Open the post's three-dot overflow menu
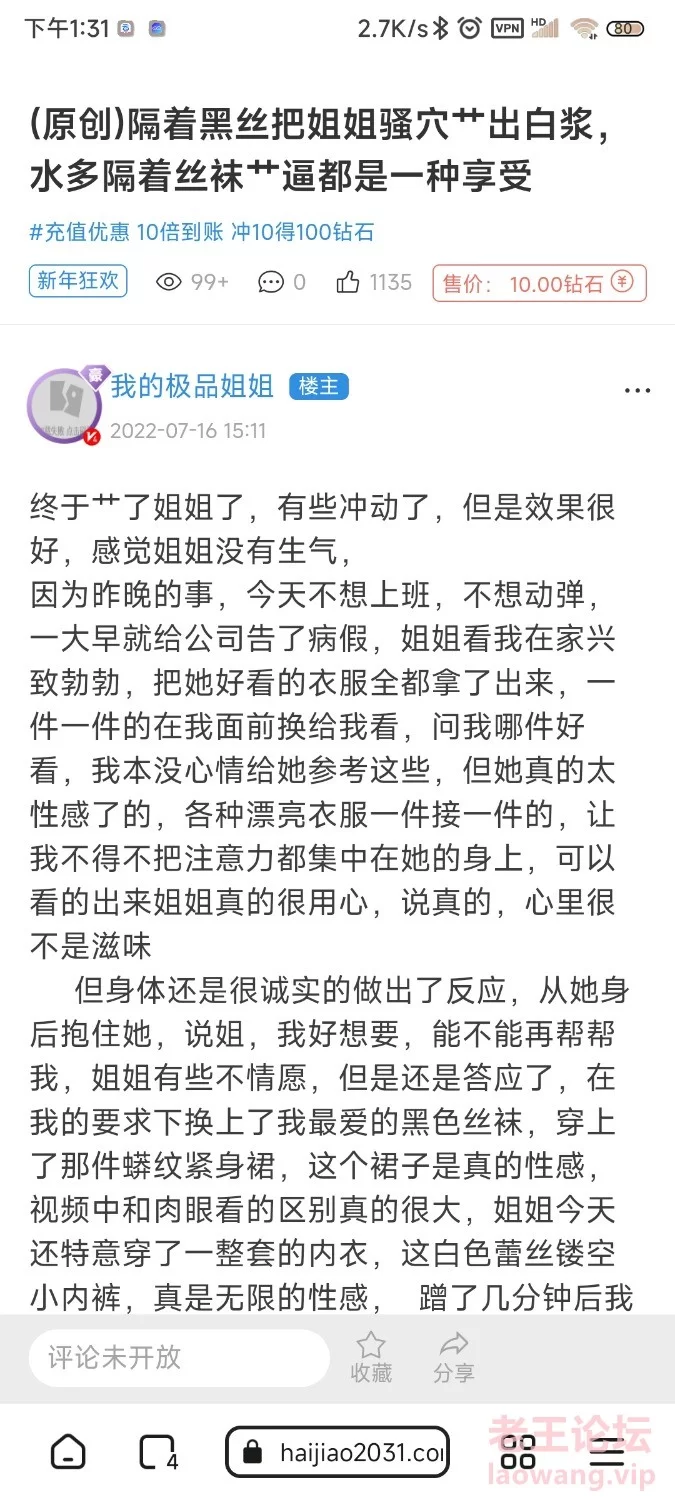 (637, 391)
